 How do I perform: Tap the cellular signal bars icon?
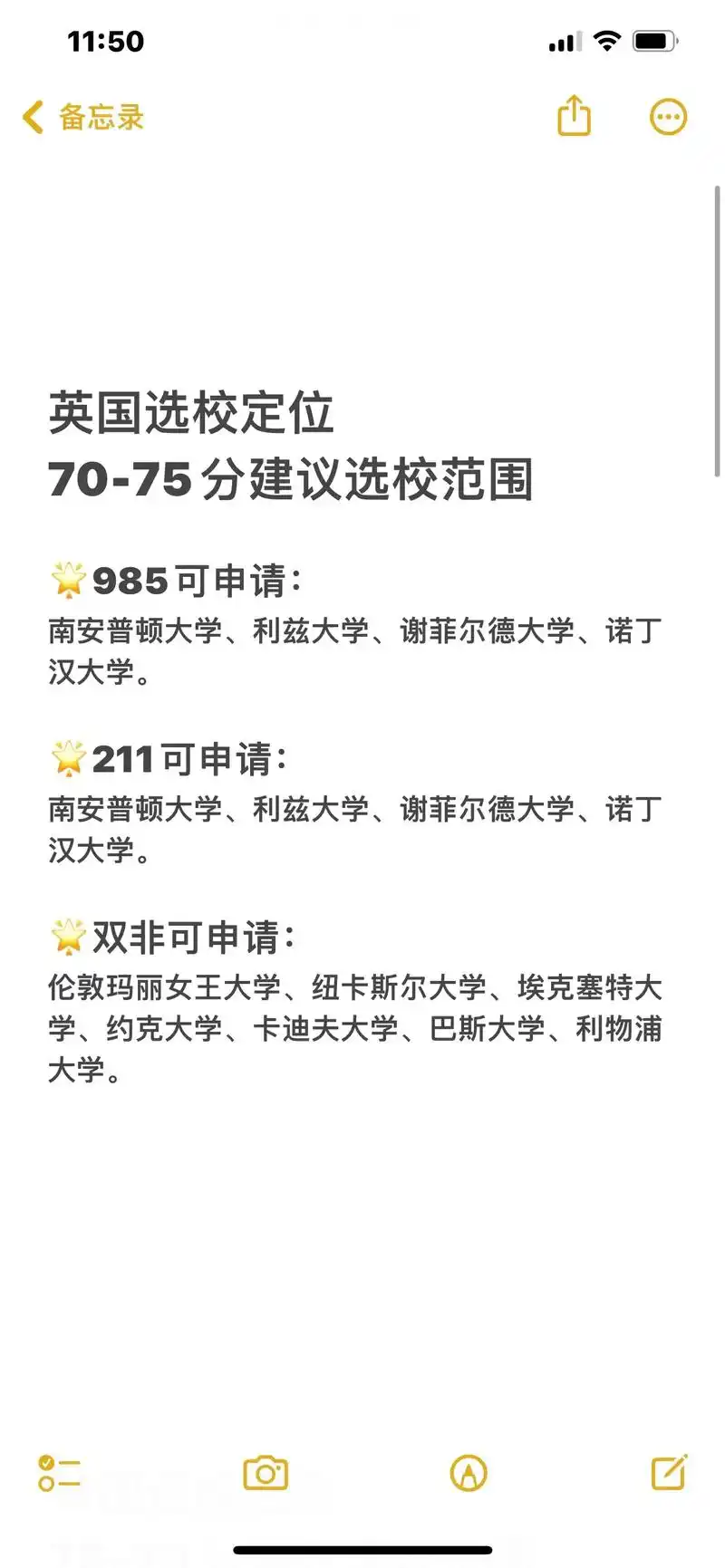tap(563, 41)
